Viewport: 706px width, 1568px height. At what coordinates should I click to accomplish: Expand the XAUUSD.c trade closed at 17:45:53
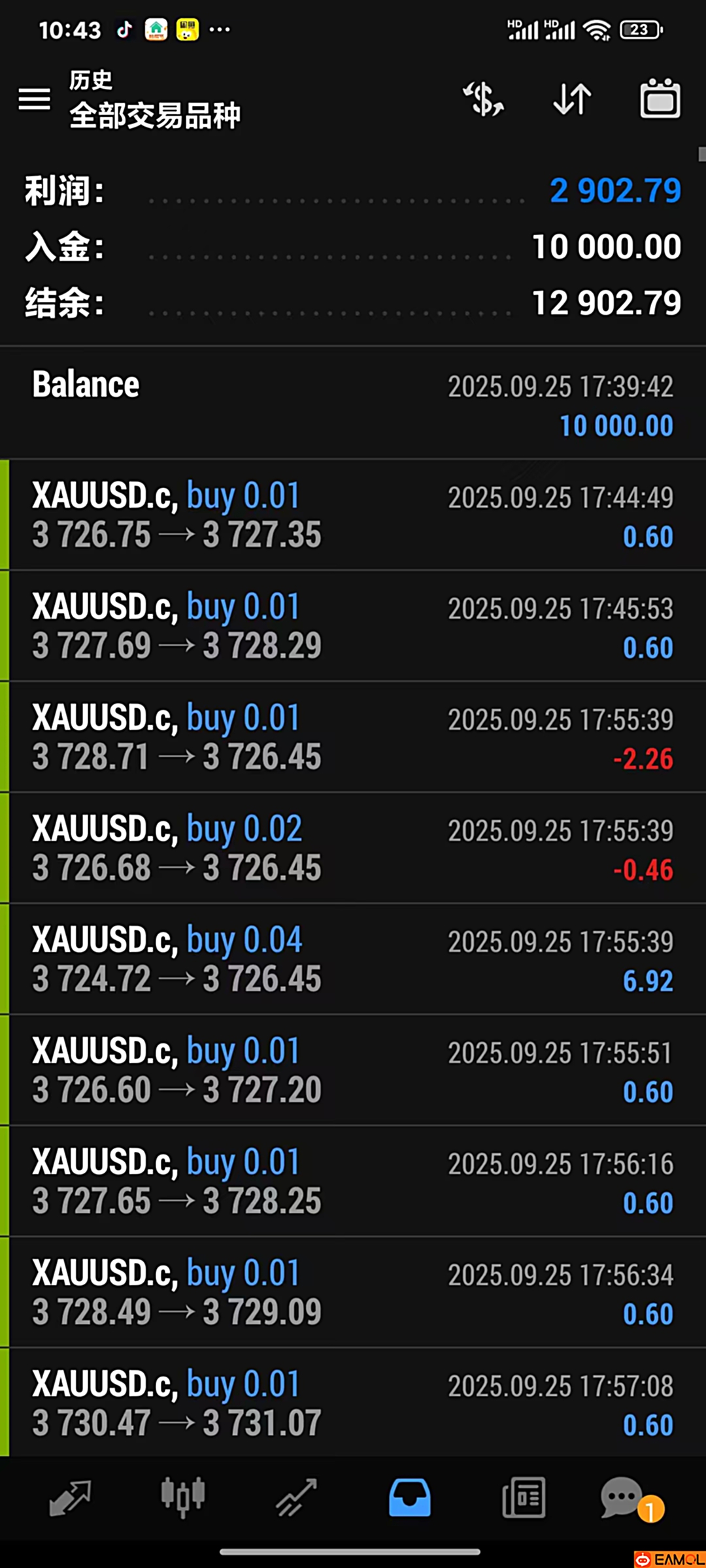(x=353, y=626)
